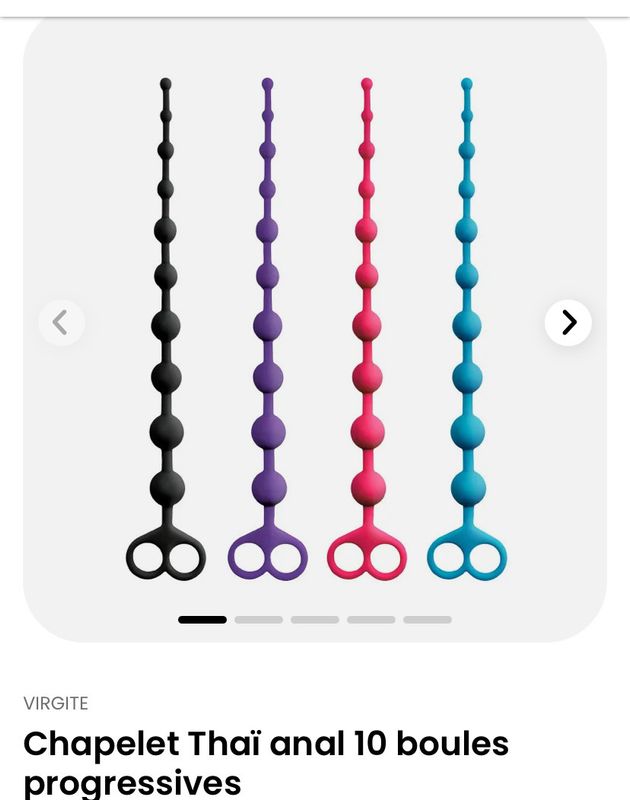Go to the next product image

coord(568,322)
